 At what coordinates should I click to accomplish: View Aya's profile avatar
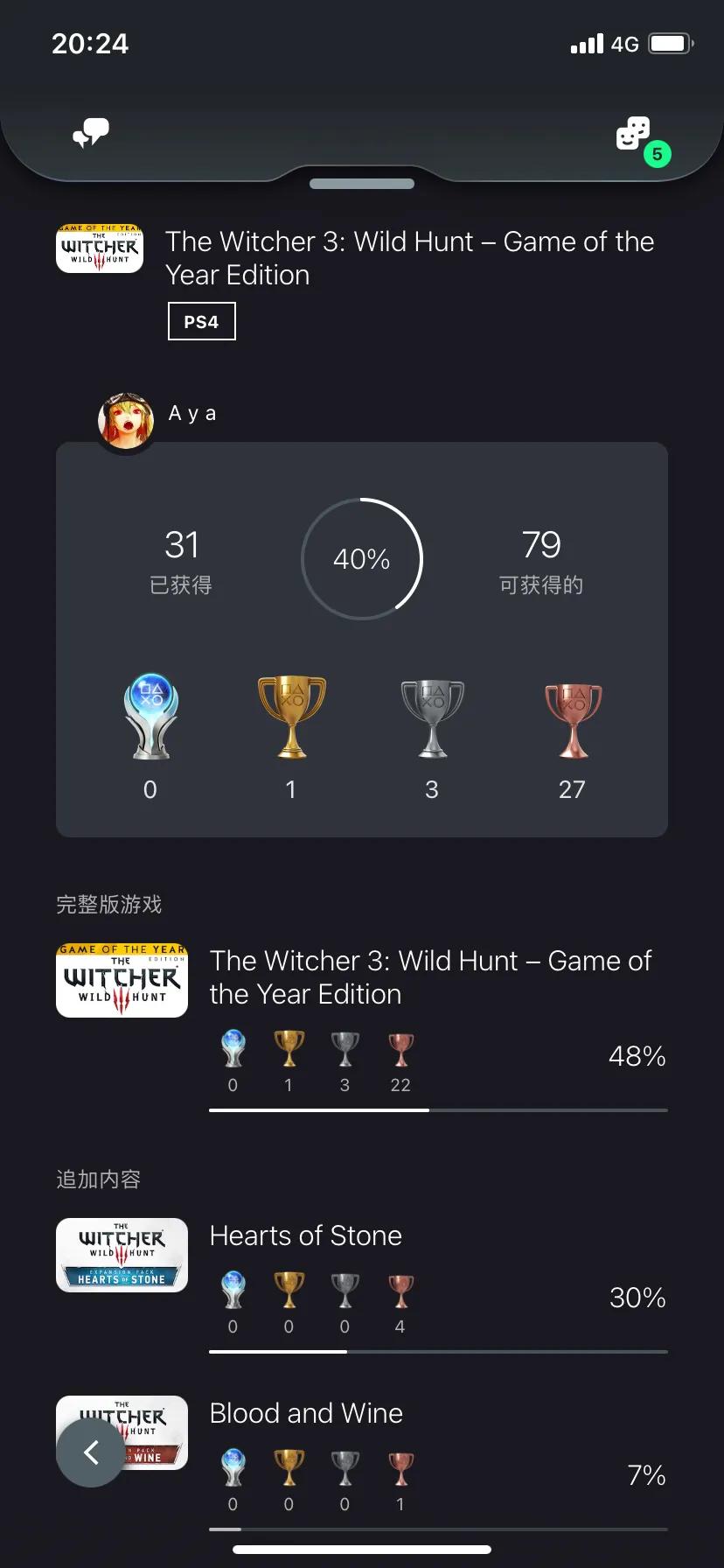point(127,422)
